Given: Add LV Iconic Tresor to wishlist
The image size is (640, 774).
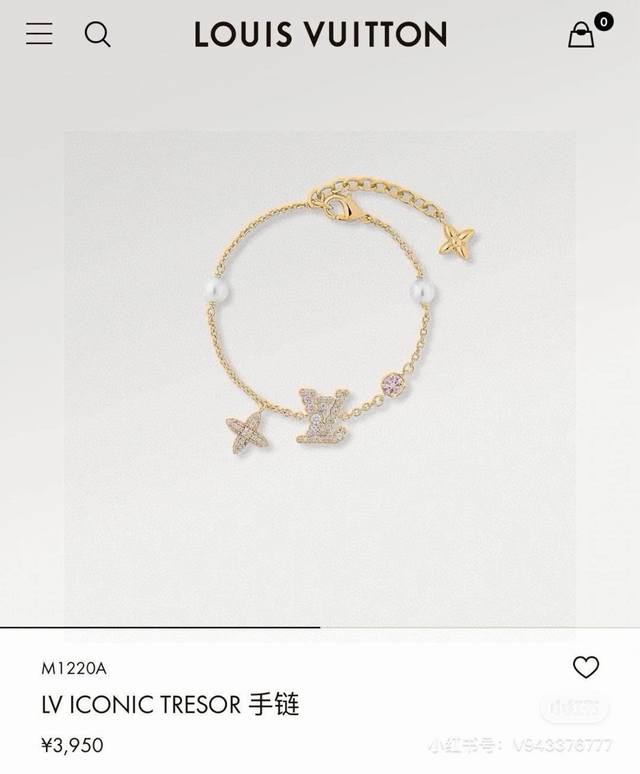Looking at the screenshot, I should point(585,667).
